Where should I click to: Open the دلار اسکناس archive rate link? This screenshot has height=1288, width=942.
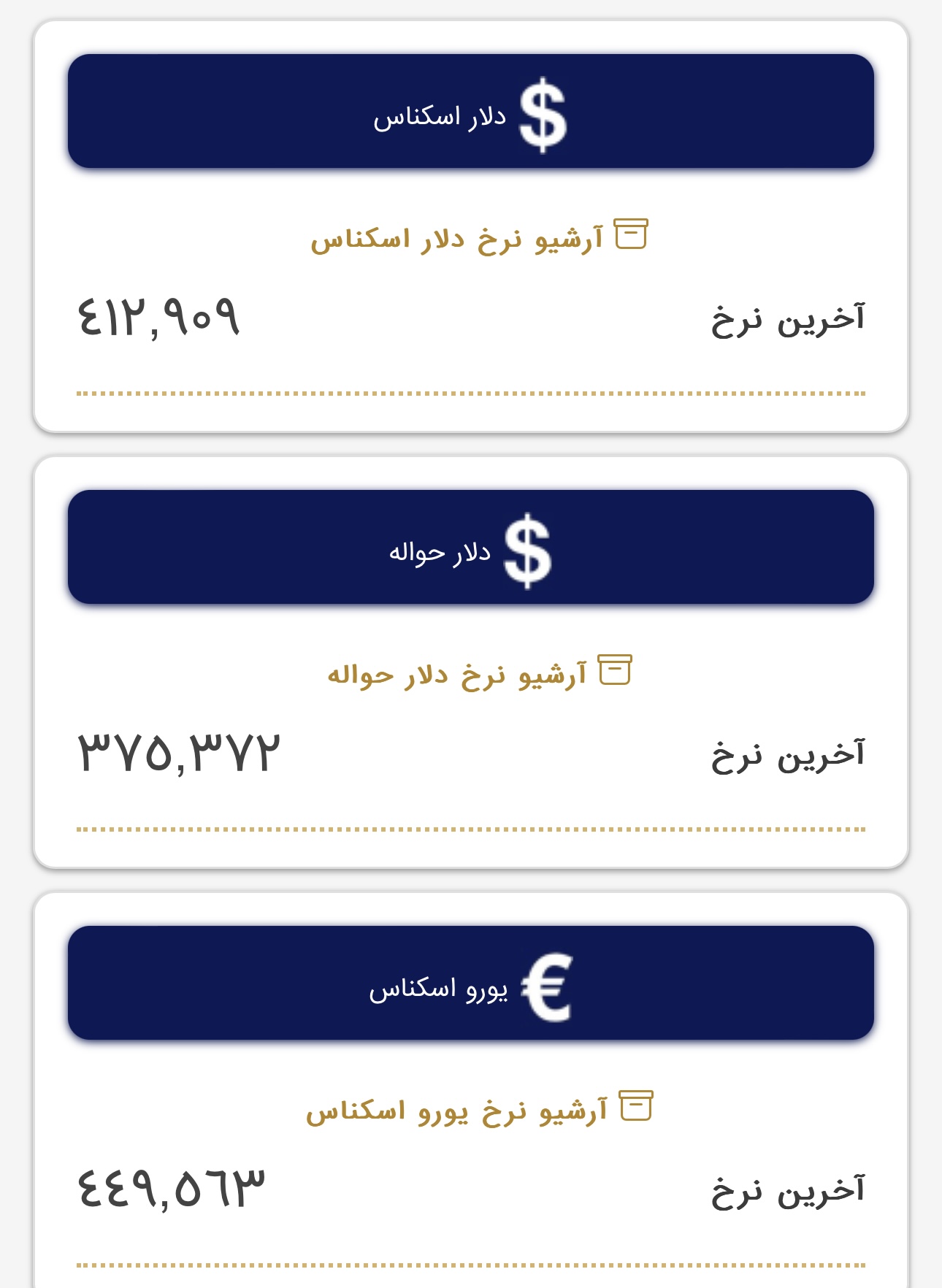pyautogui.click(x=478, y=238)
